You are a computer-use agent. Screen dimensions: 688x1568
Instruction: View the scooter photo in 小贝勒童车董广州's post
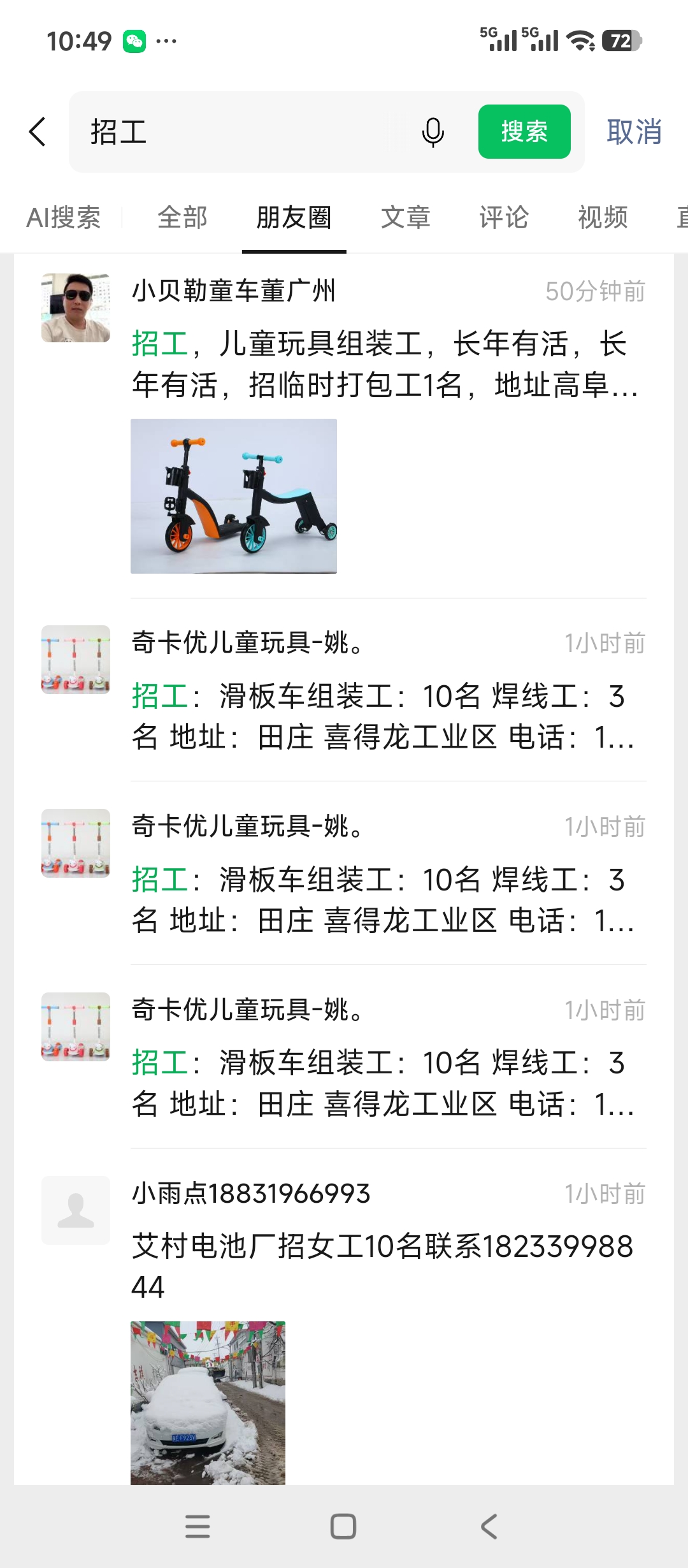(234, 496)
